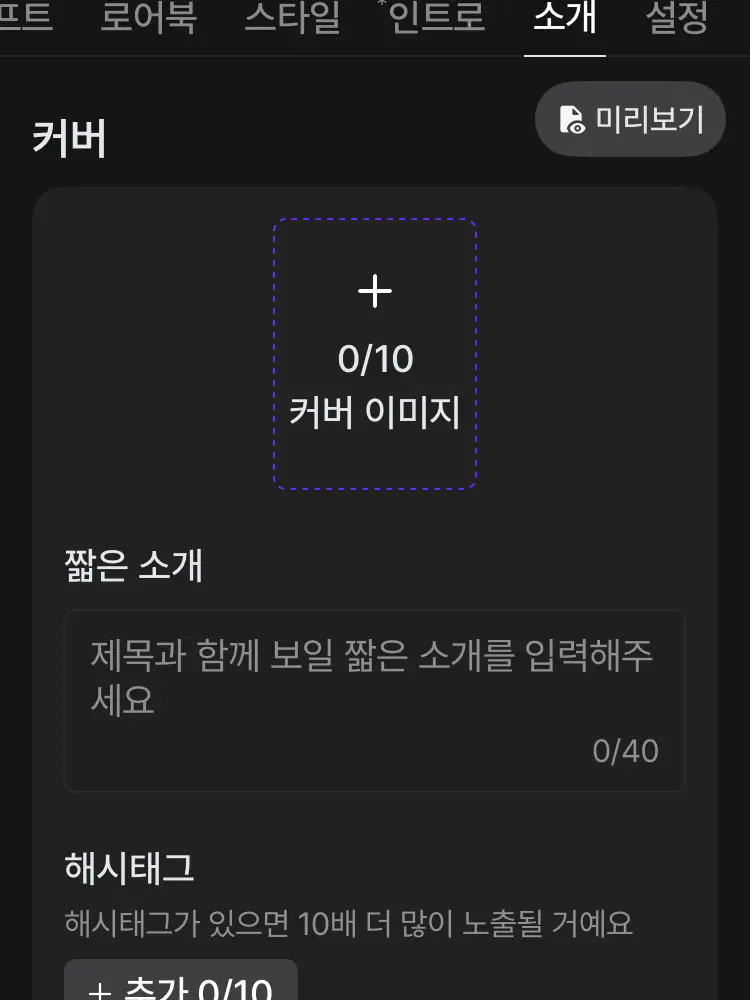Focus the 짧은 소개 text field
This screenshot has height=1000, width=750.
[x=375, y=700]
